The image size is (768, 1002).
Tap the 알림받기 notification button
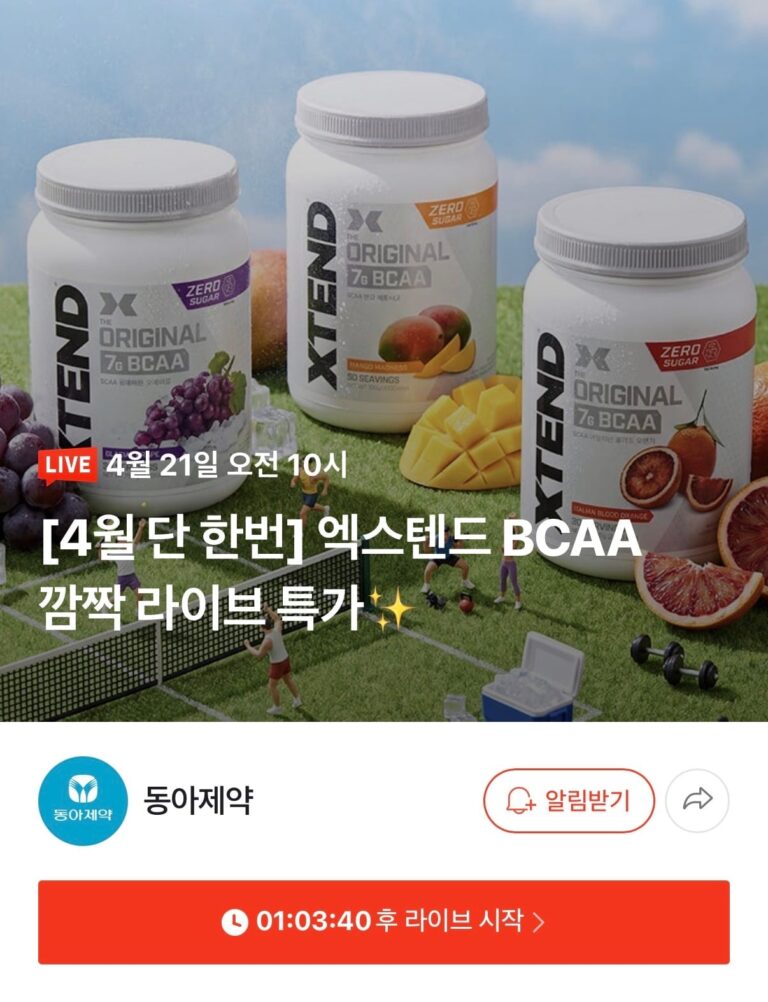pyautogui.click(x=568, y=801)
